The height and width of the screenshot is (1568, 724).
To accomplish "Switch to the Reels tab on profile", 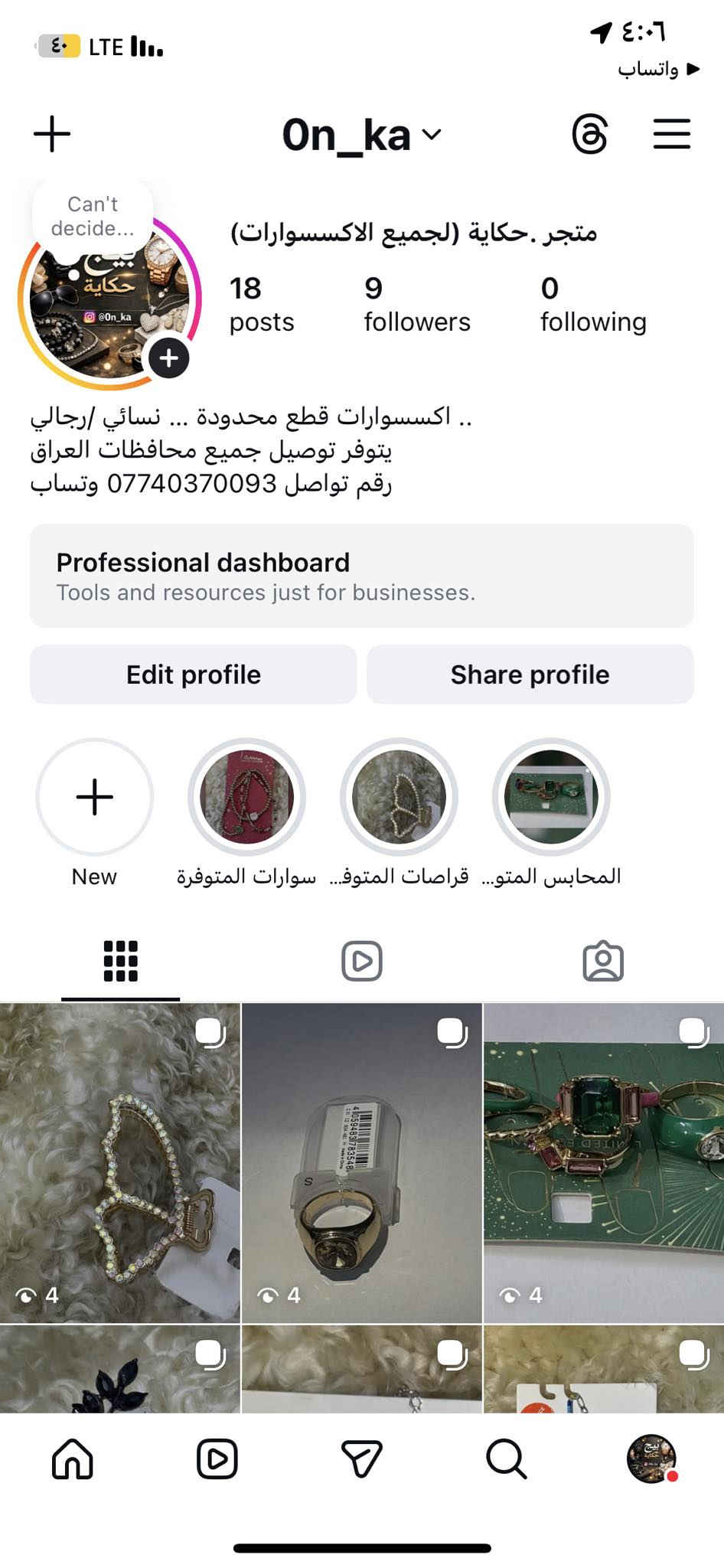I will [361, 961].
